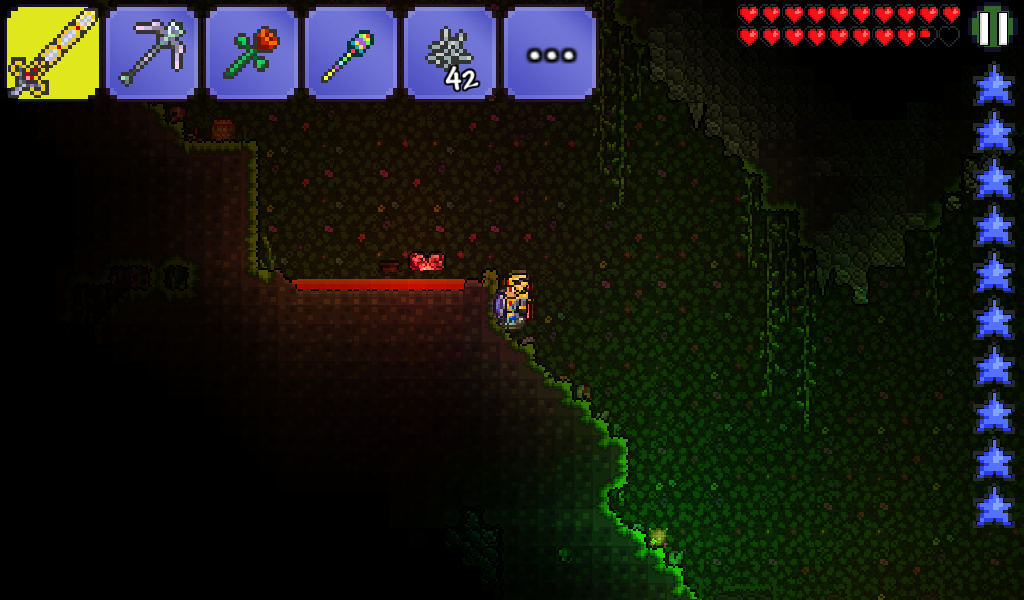Image resolution: width=1024 pixels, height=600 pixels.
Task: Choose the item stack showing 42
Action: pos(450,53)
